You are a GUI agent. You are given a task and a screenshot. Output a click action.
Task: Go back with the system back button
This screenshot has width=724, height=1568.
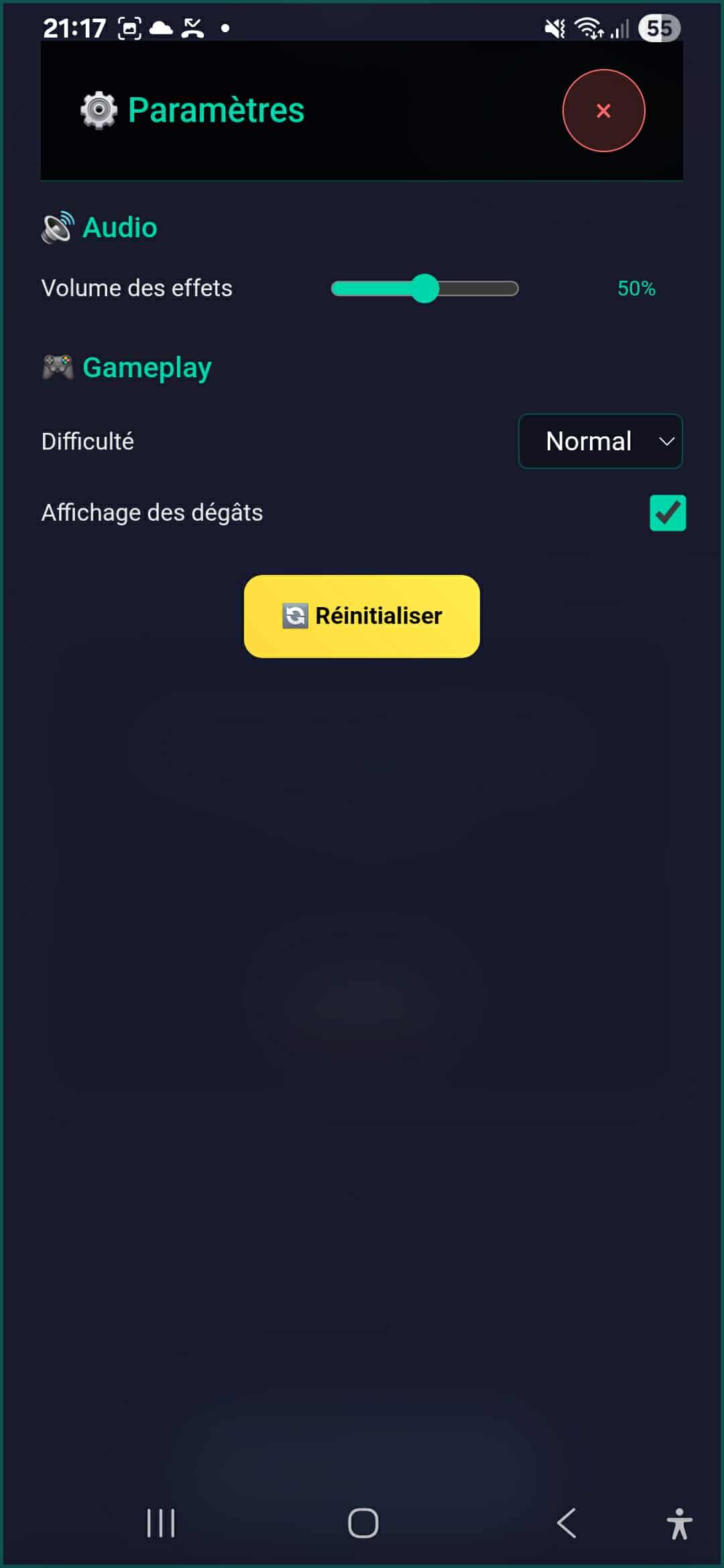click(566, 1523)
